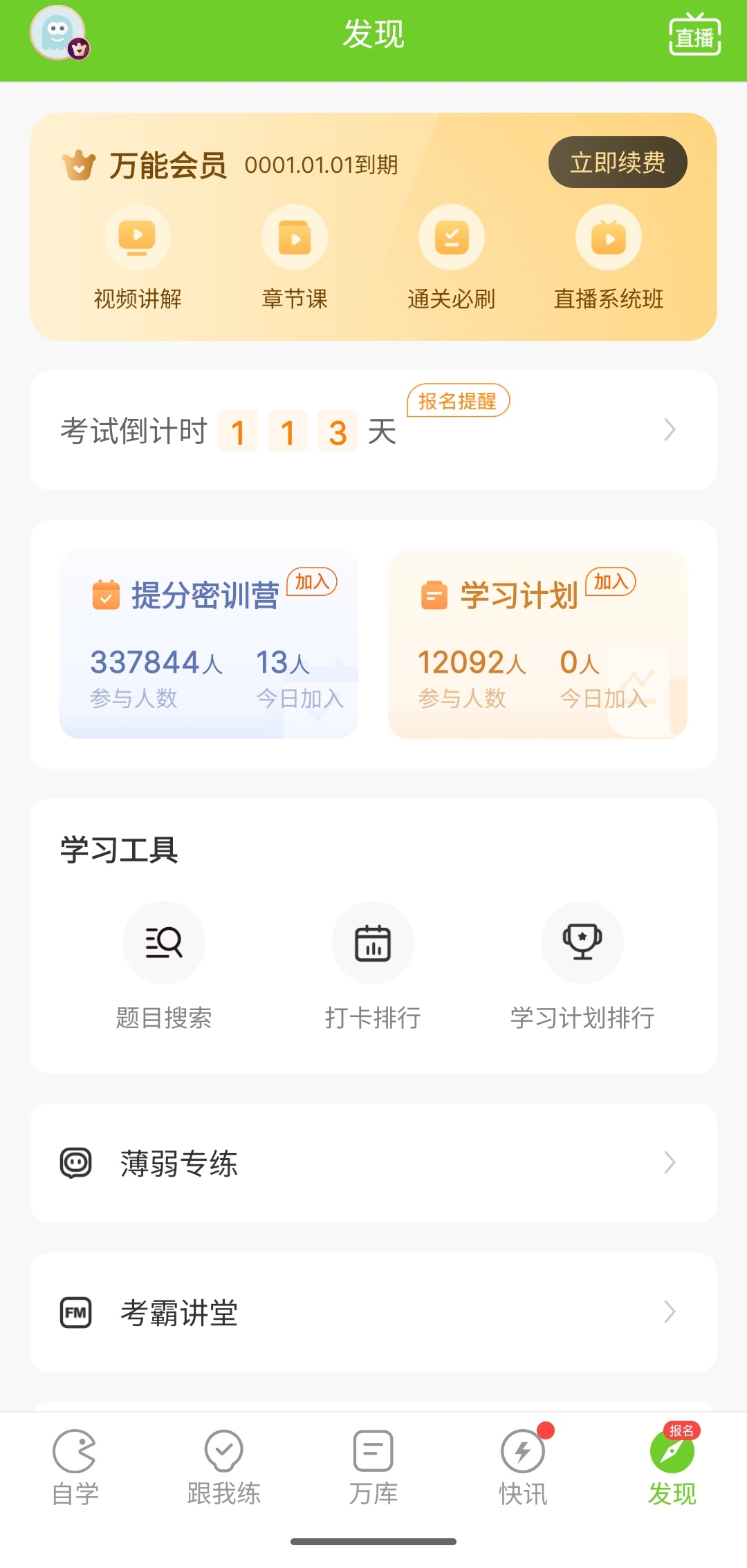Tap 立即续费 to renew membership
Viewport: 747px width, 1568px height.
point(617,162)
